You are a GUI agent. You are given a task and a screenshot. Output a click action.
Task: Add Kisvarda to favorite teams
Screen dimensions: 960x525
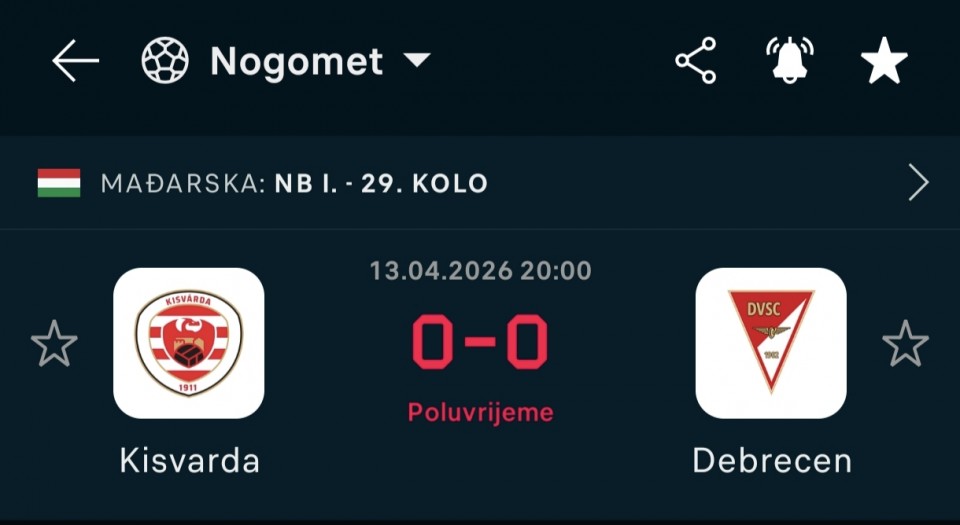coord(54,344)
